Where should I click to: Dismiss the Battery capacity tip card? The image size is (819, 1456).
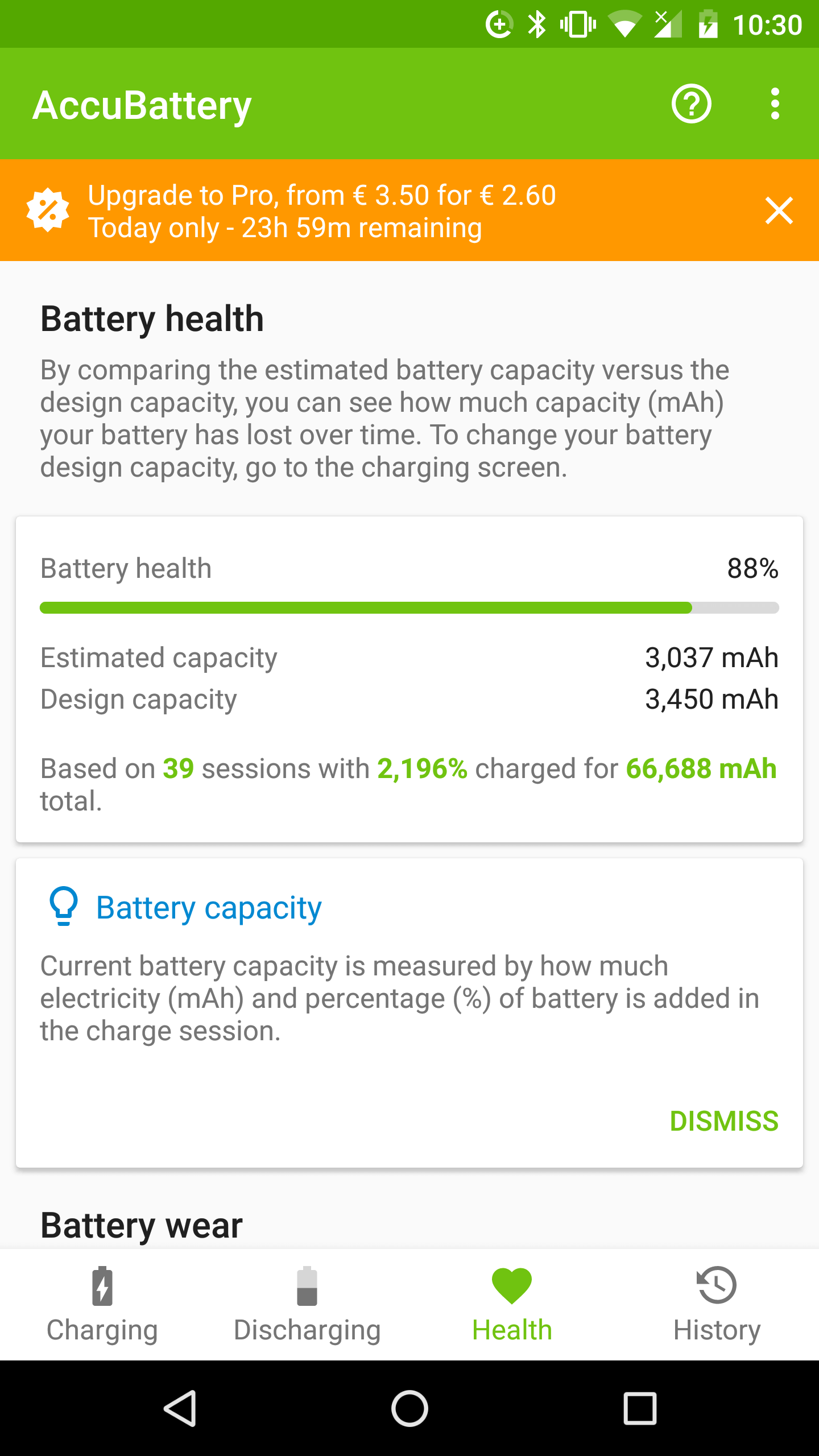[x=724, y=1121]
